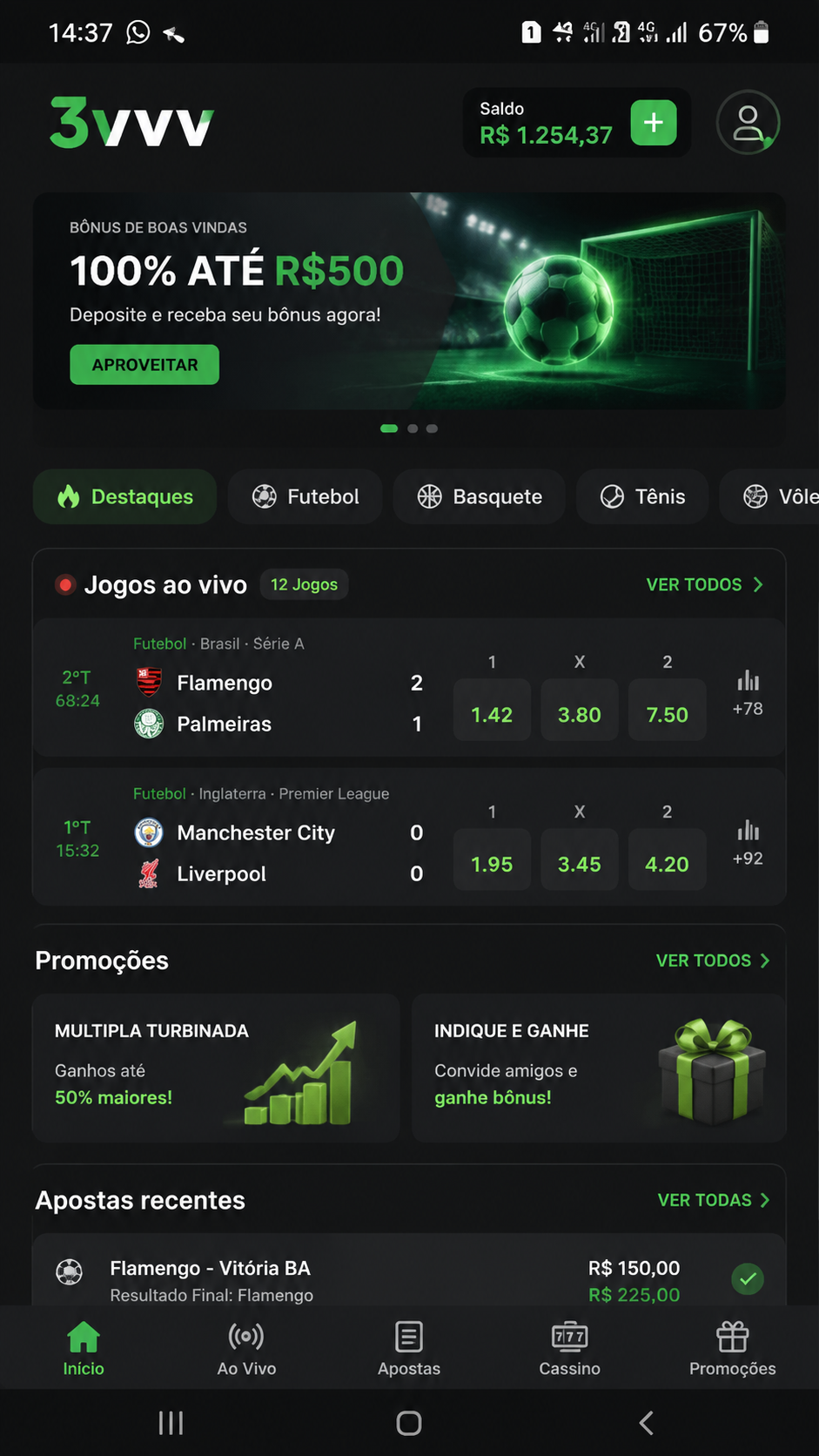This screenshot has height=1456, width=819.
Task: Tap the APROVEITAR bonus button
Action: [144, 365]
